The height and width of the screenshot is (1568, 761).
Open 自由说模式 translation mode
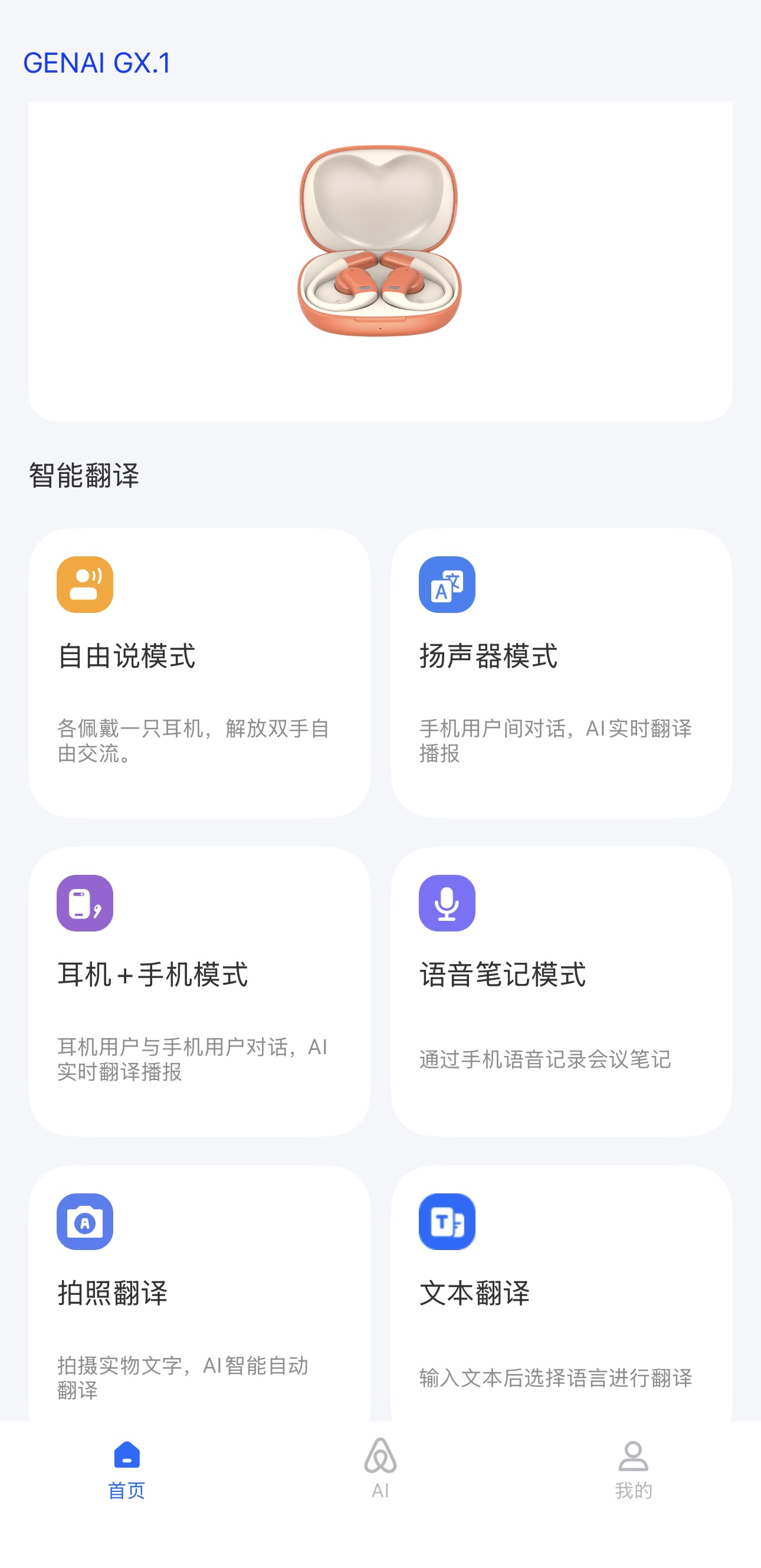coord(199,672)
